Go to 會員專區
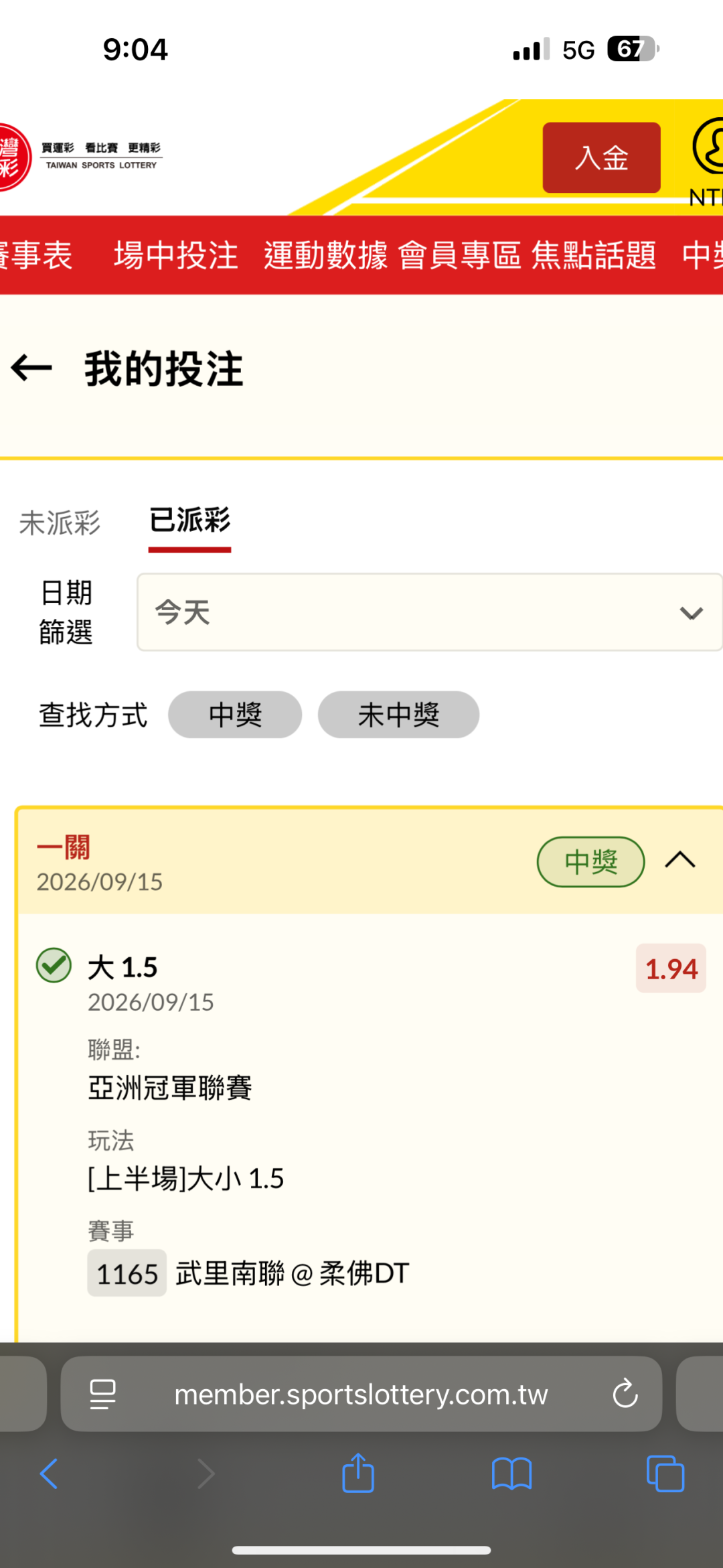This screenshot has height=1568, width=723. 459,255
